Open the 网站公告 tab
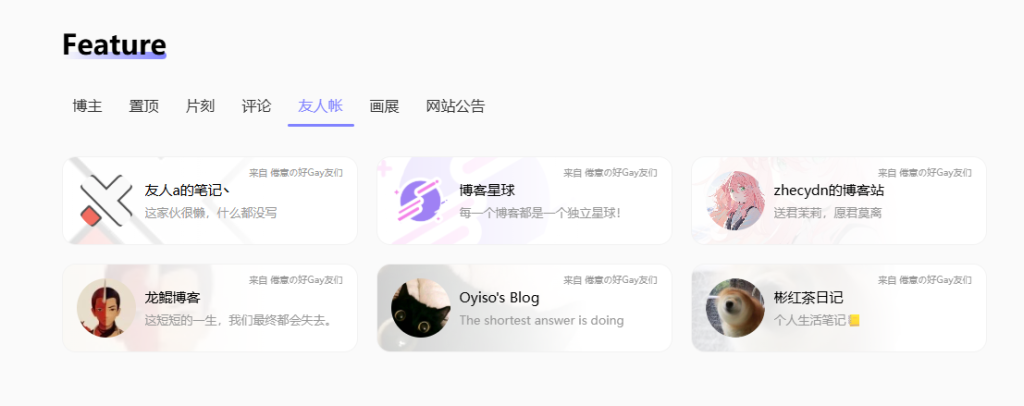Screen dimensions: 1024x406 pos(455,106)
